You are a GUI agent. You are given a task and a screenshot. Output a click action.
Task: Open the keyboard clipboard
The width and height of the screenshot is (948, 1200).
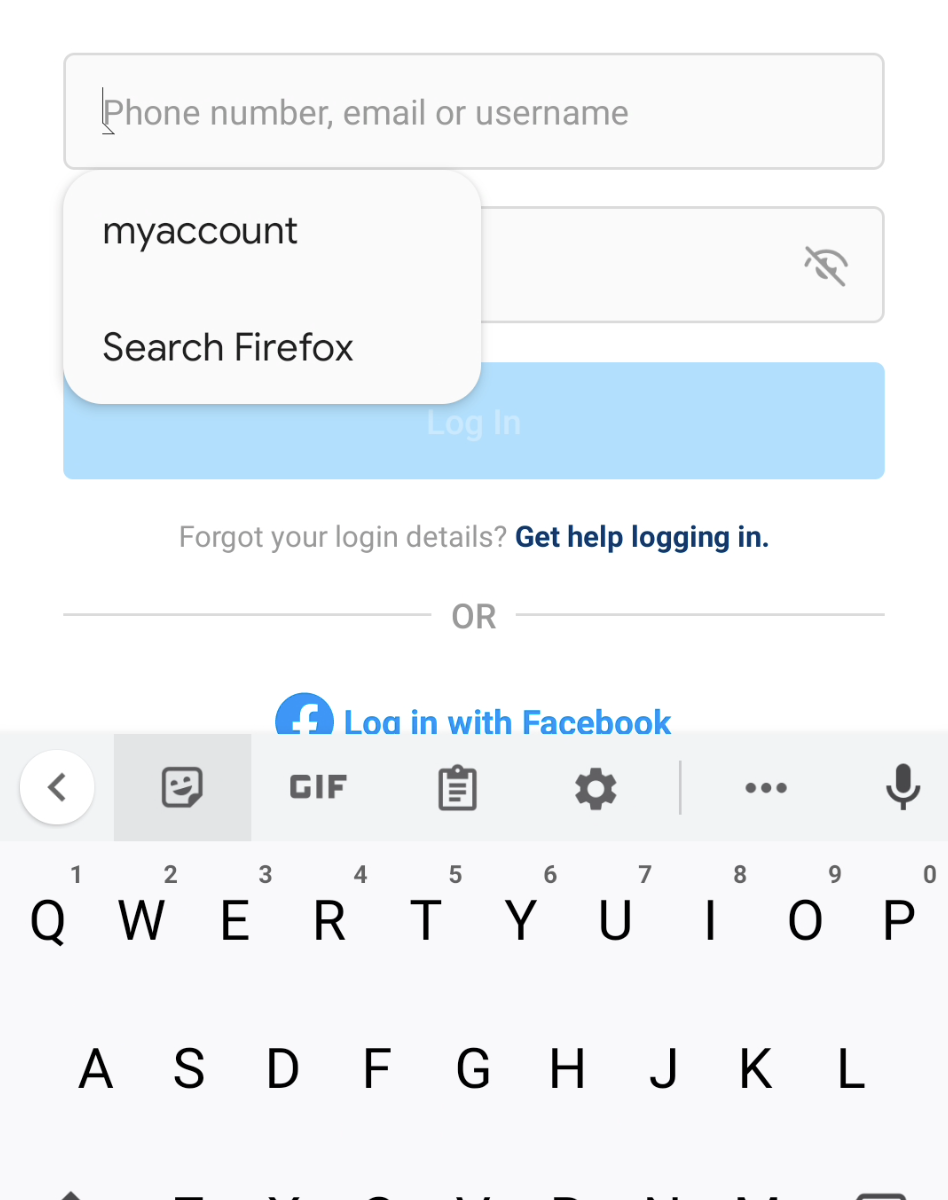tap(457, 788)
